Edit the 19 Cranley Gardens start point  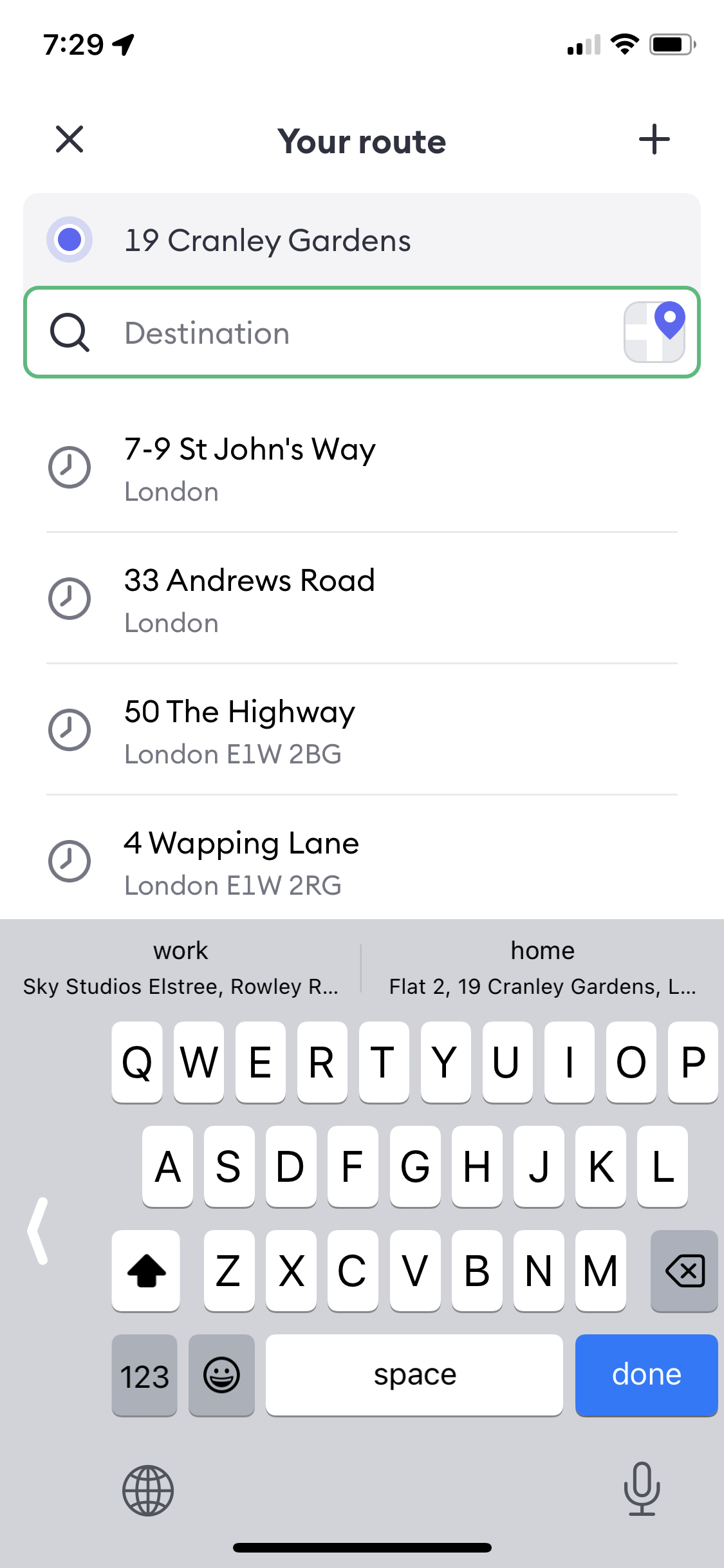click(x=362, y=240)
